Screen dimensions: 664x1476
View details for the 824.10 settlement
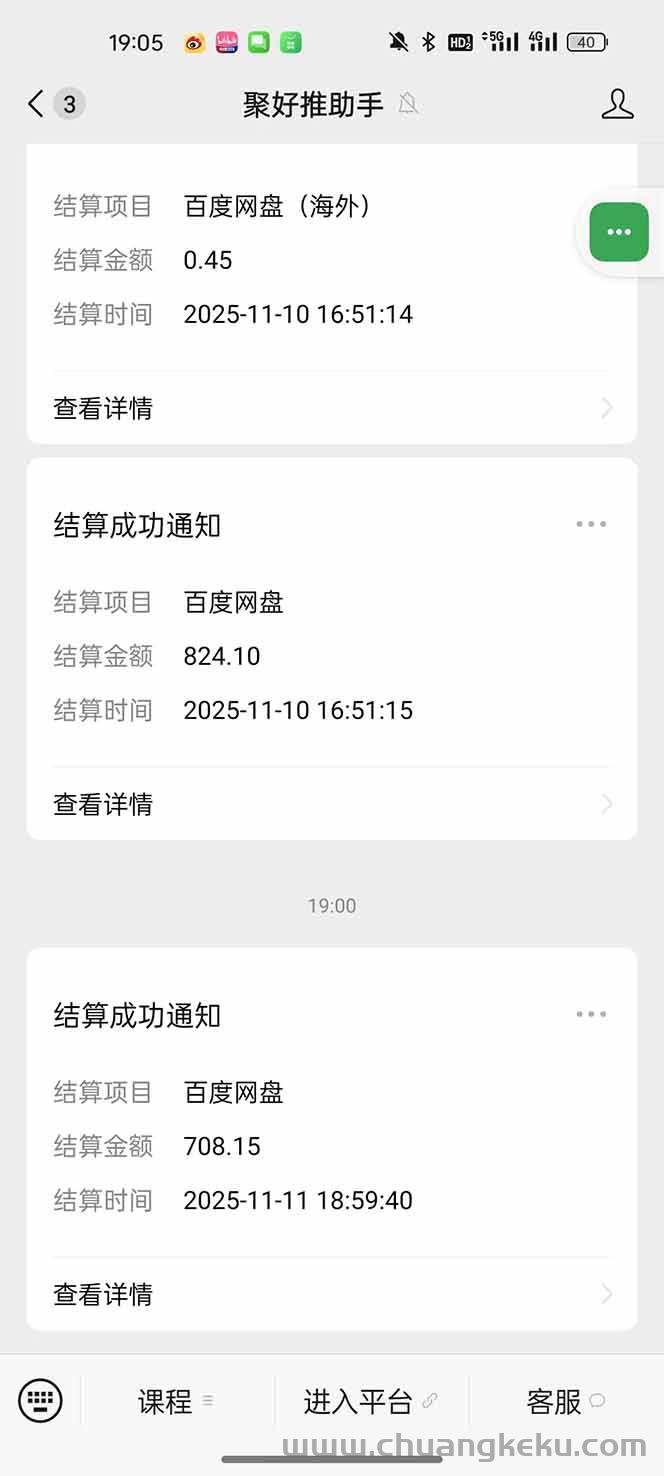click(331, 804)
